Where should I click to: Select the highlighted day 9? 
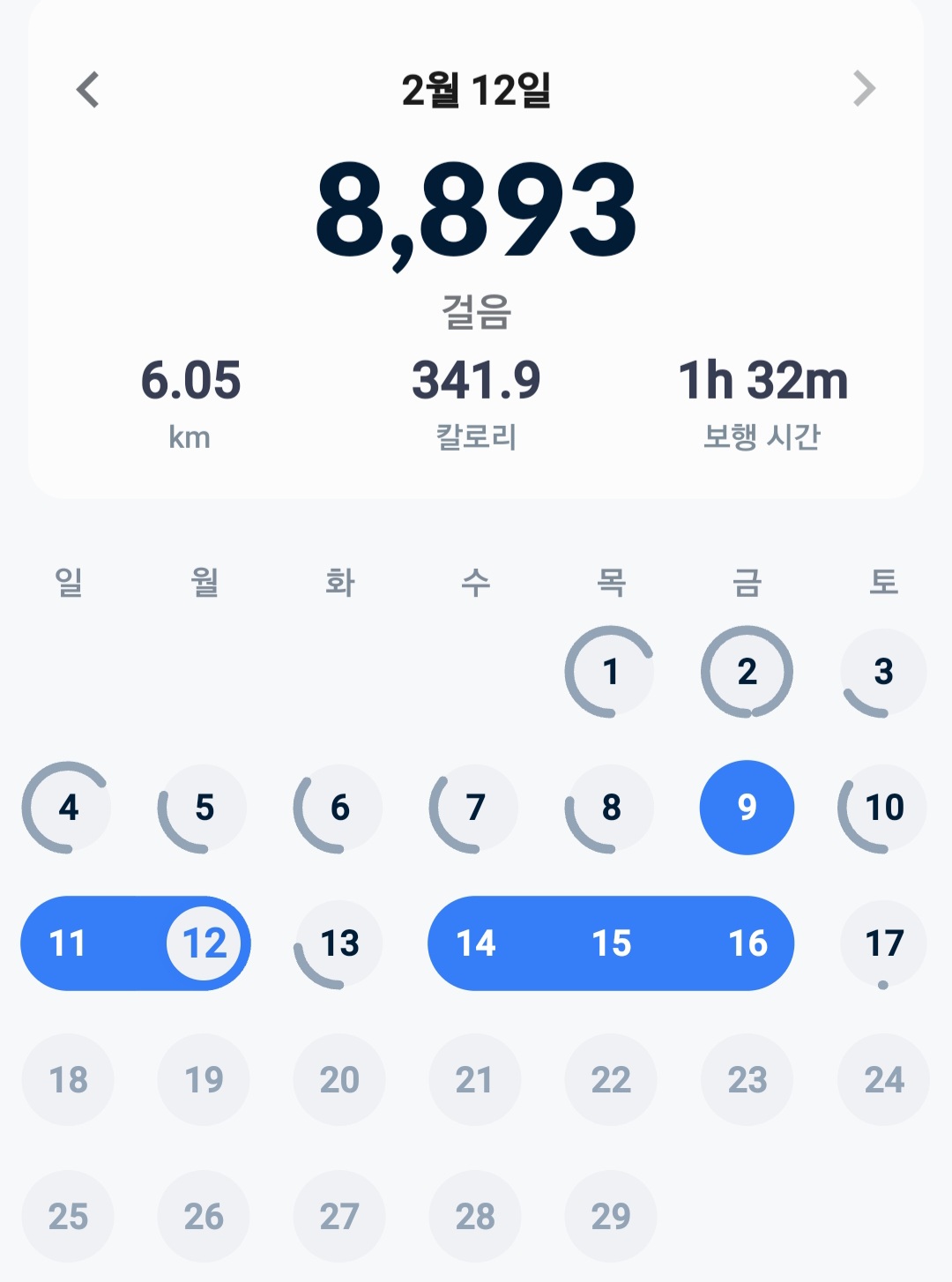tap(747, 808)
